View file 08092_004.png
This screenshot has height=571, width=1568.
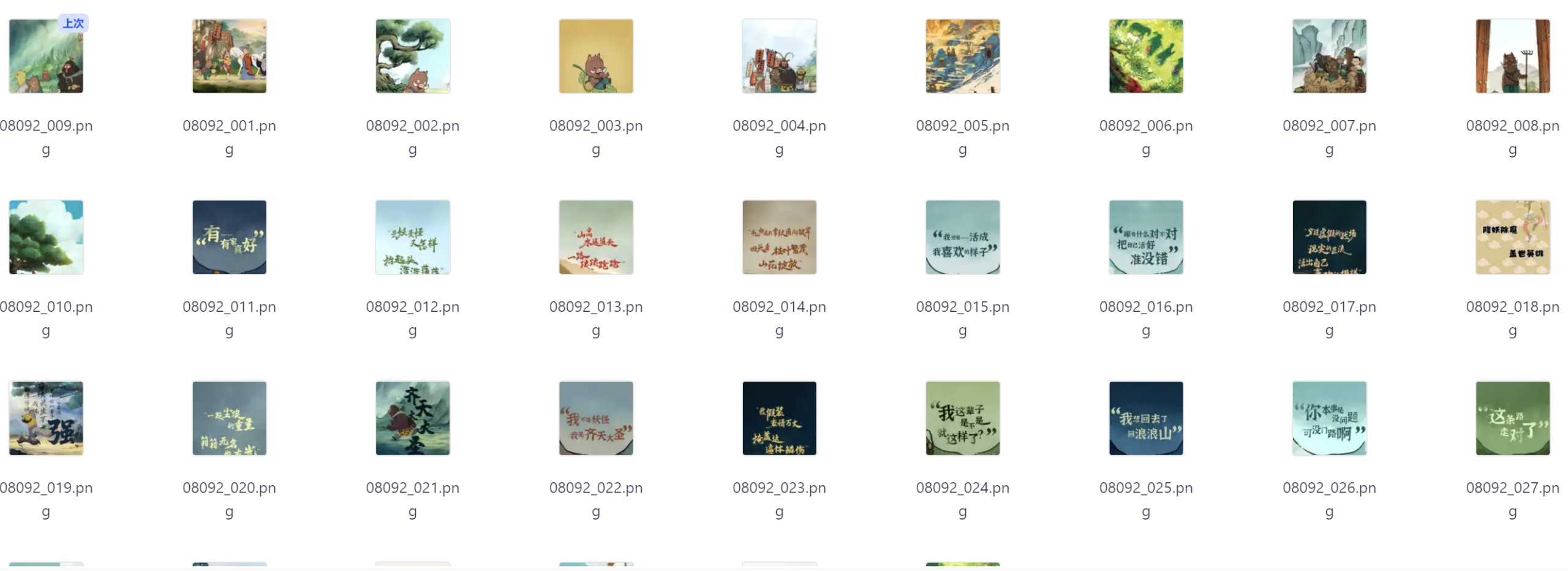(779, 56)
